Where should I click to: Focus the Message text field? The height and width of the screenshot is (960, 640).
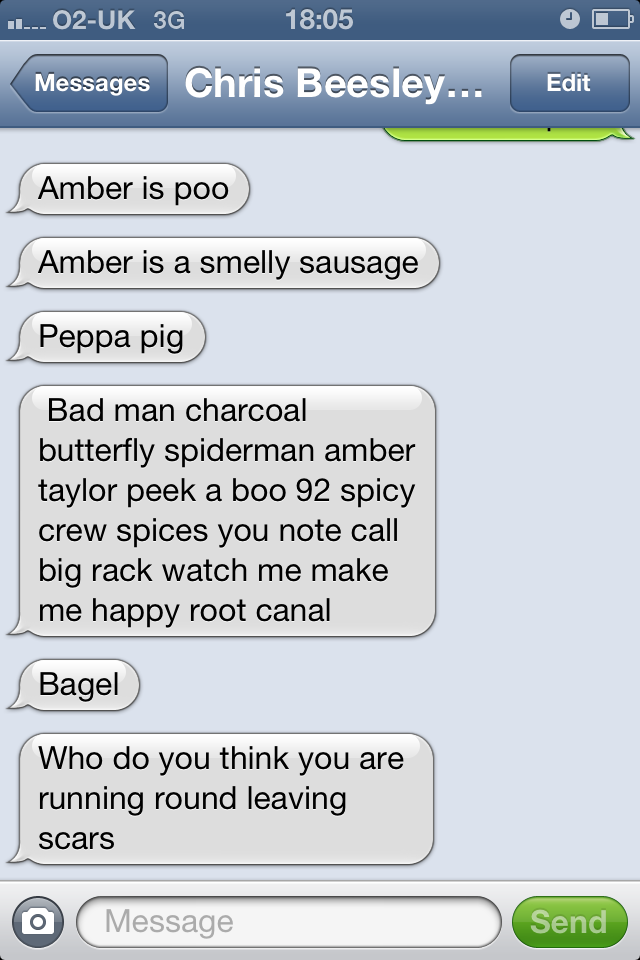coord(288,921)
